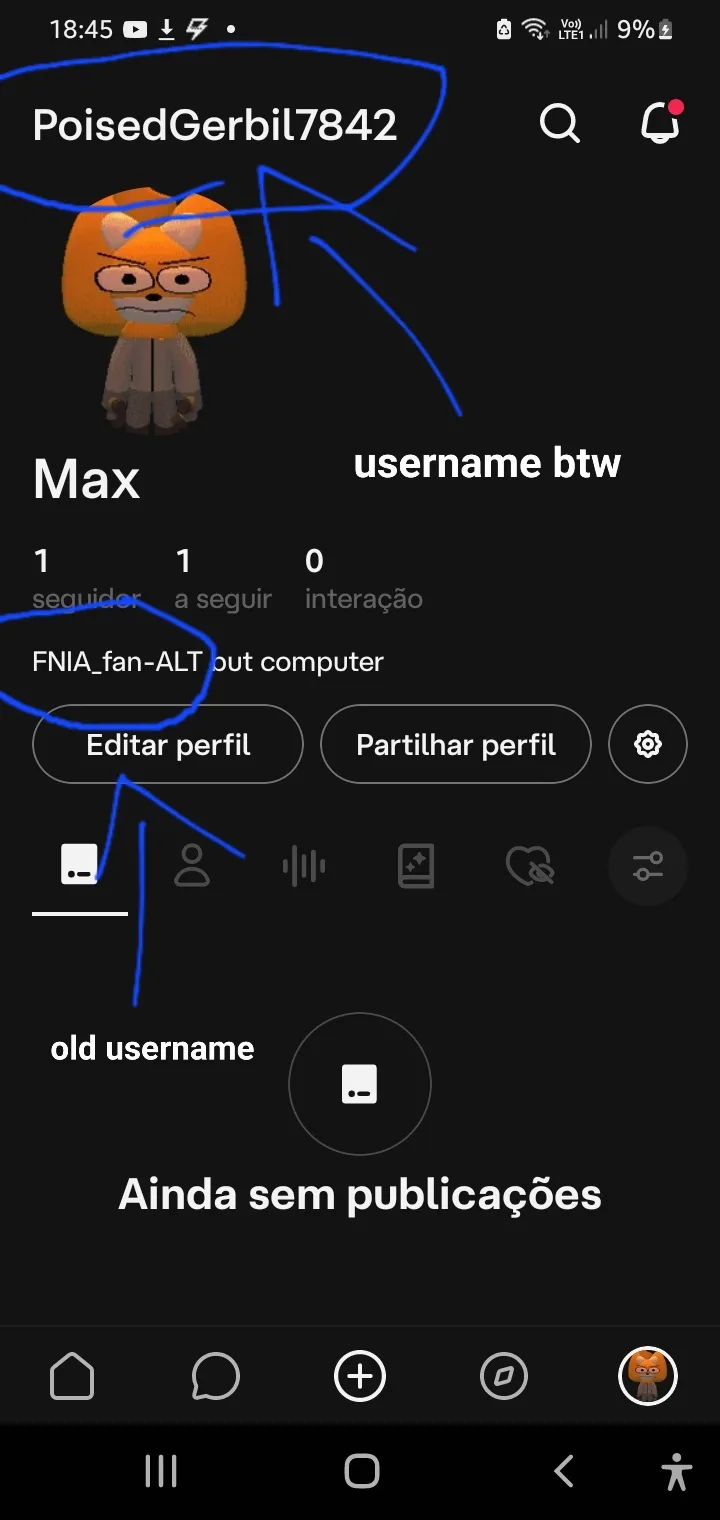This screenshot has width=720, height=1520.
Task: Share profile via Partilhar perfil
Action: point(456,745)
